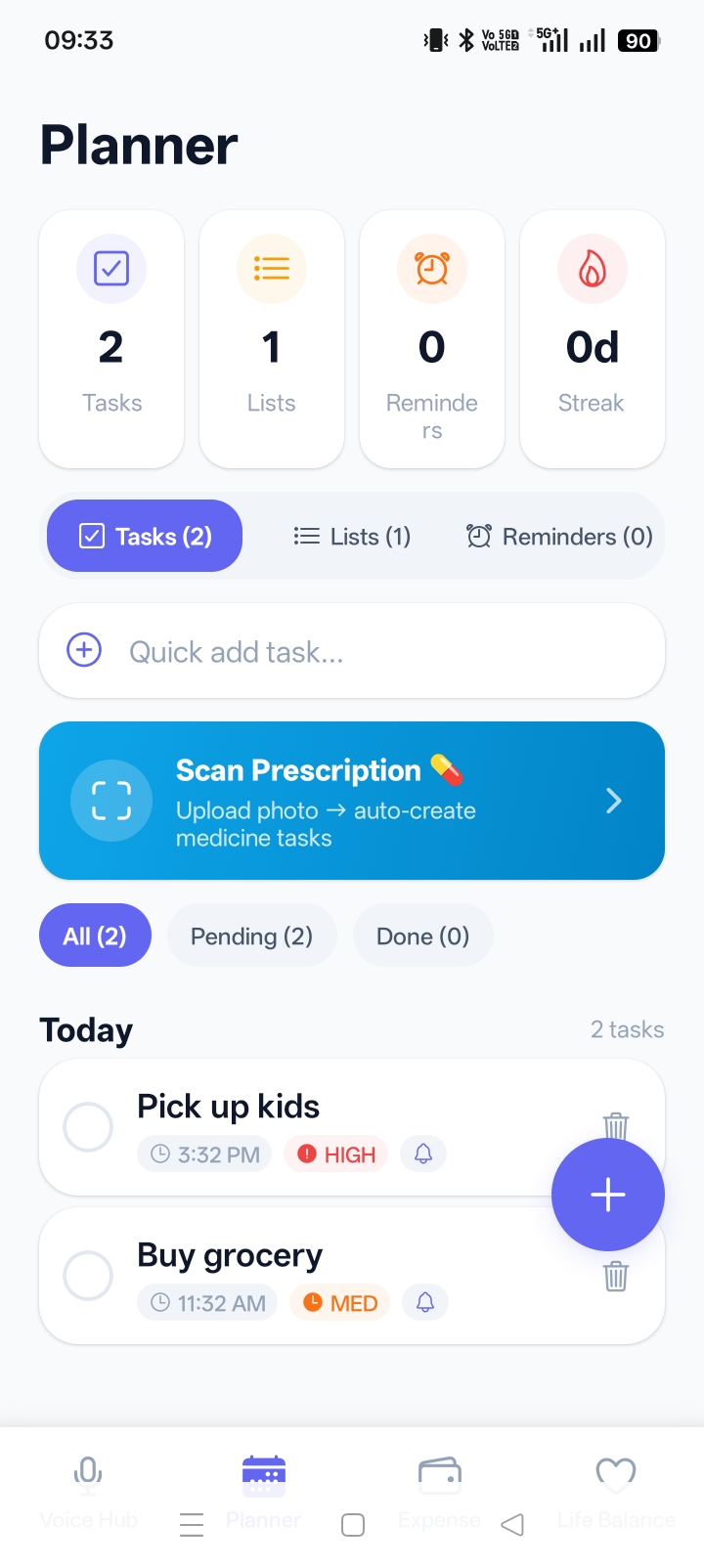Click the Lists icon in summary cards
Image resolution: width=704 pixels, height=1568 pixels.
(x=271, y=268)
